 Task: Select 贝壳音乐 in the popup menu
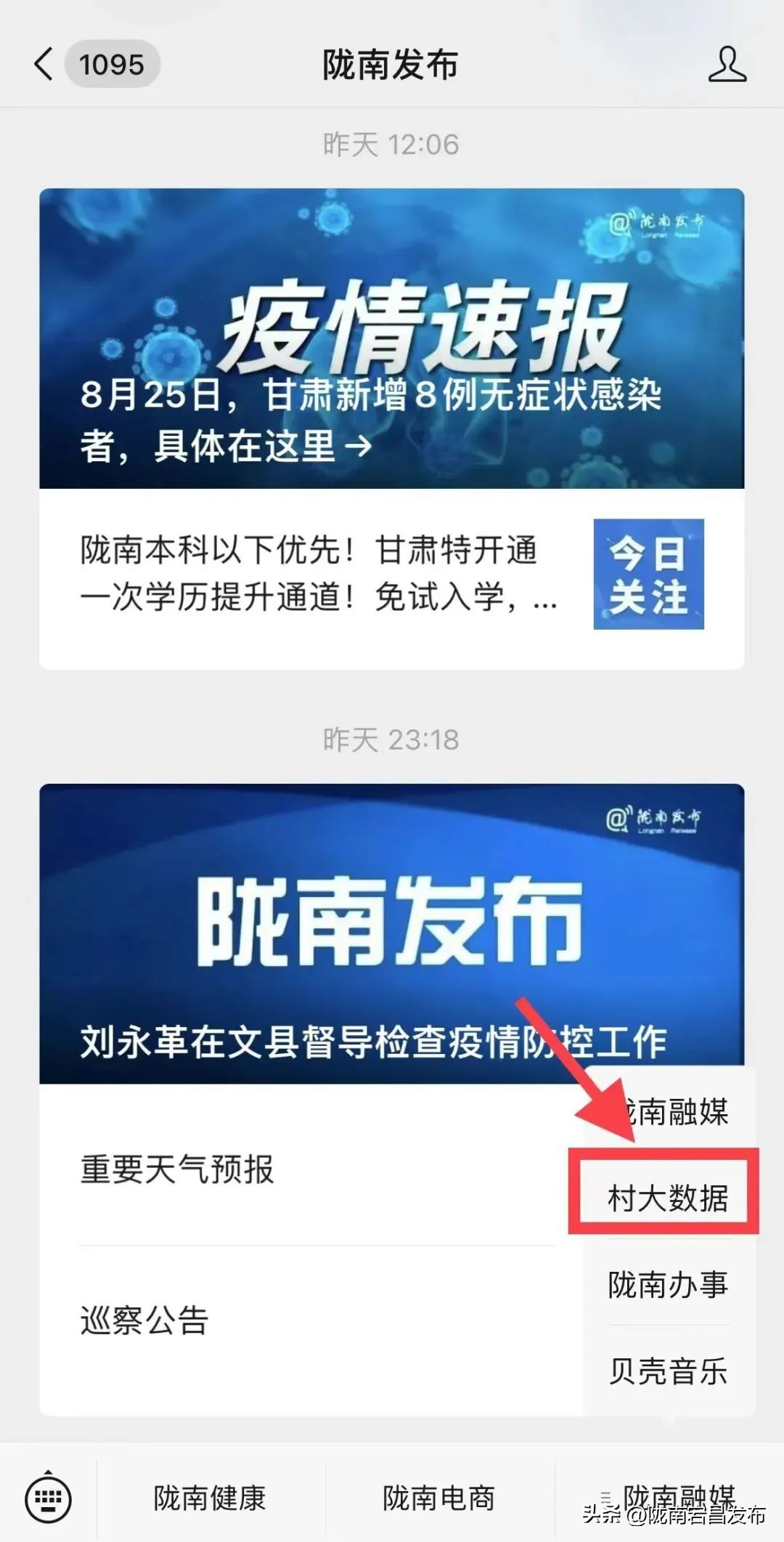pos(667,1371)
